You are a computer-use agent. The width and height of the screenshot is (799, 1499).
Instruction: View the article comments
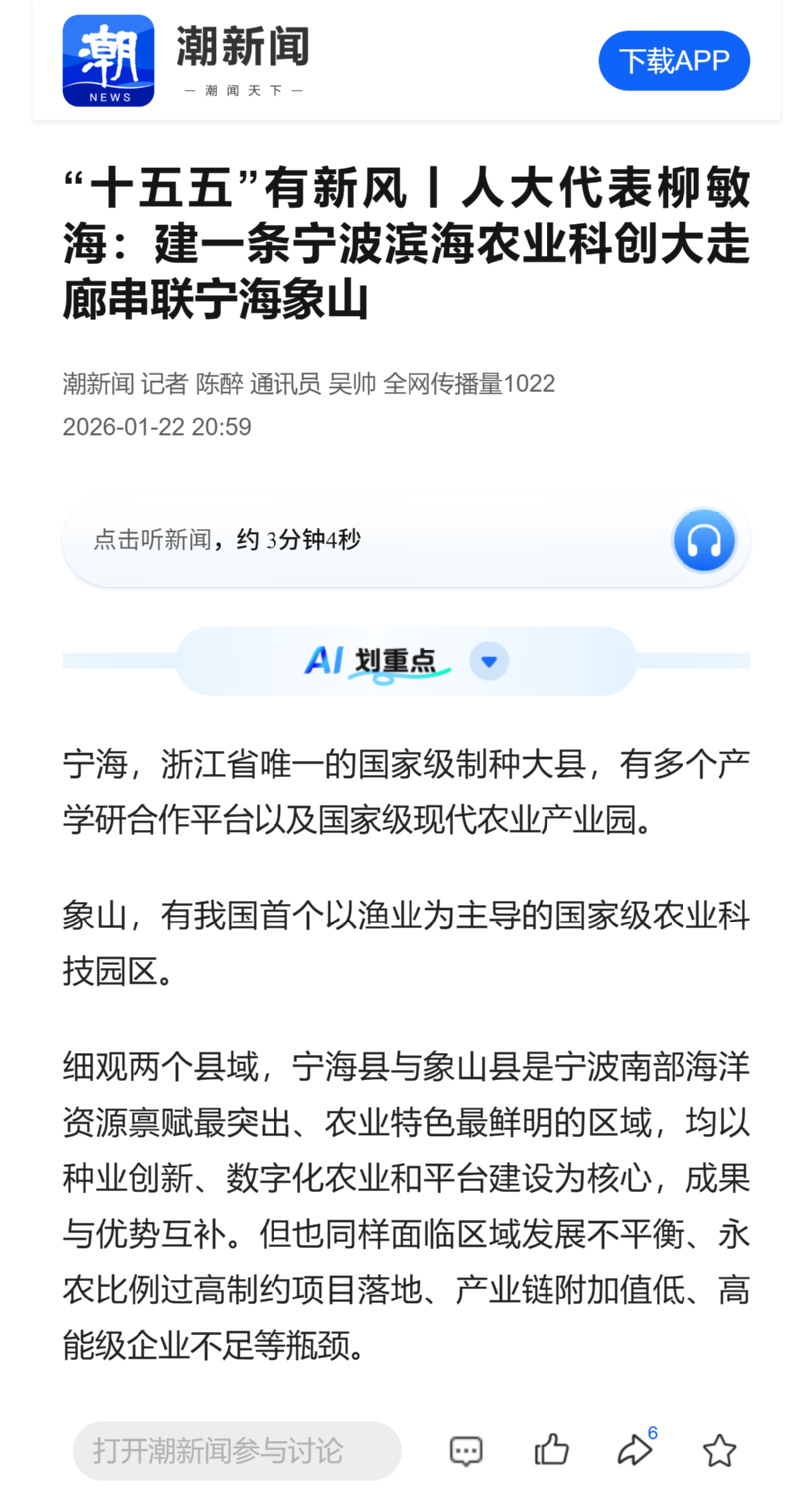466,1451
